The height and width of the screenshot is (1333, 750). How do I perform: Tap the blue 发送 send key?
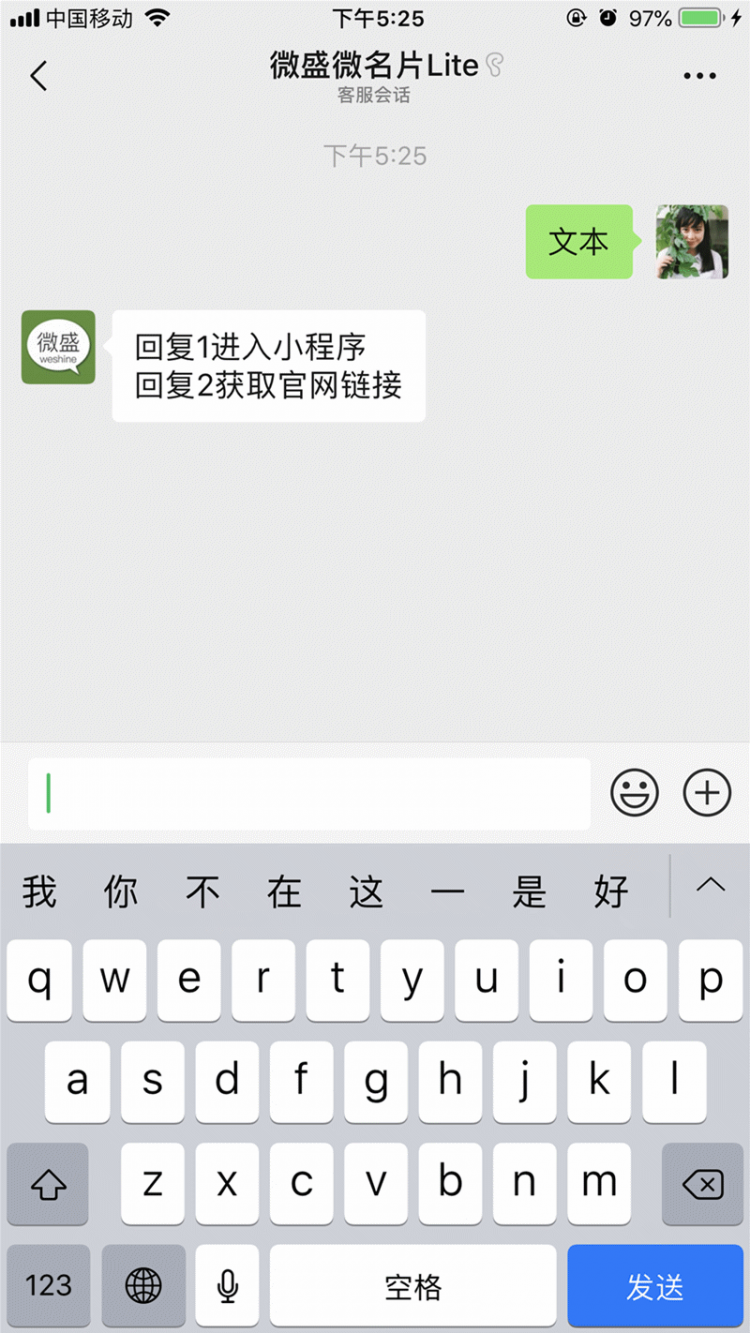(655, 1286)
